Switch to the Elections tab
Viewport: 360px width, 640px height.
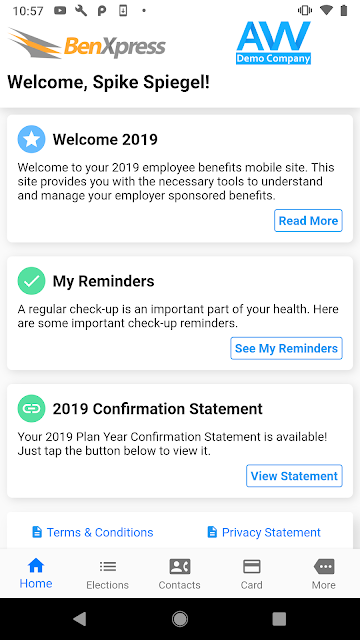107,573
